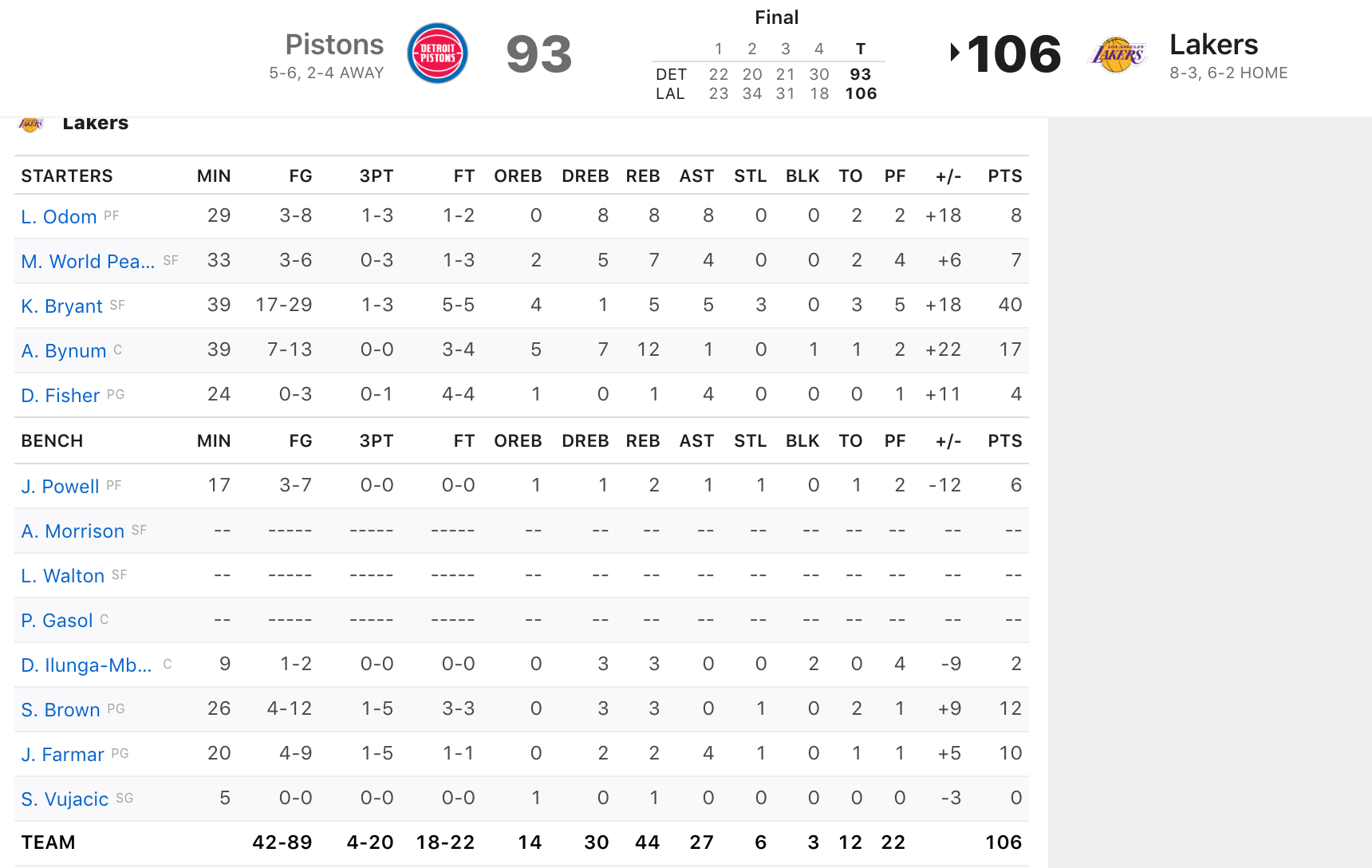
Task: Select D. Fisher's player link
Action: pyautogui.click(x=60, y=396)
